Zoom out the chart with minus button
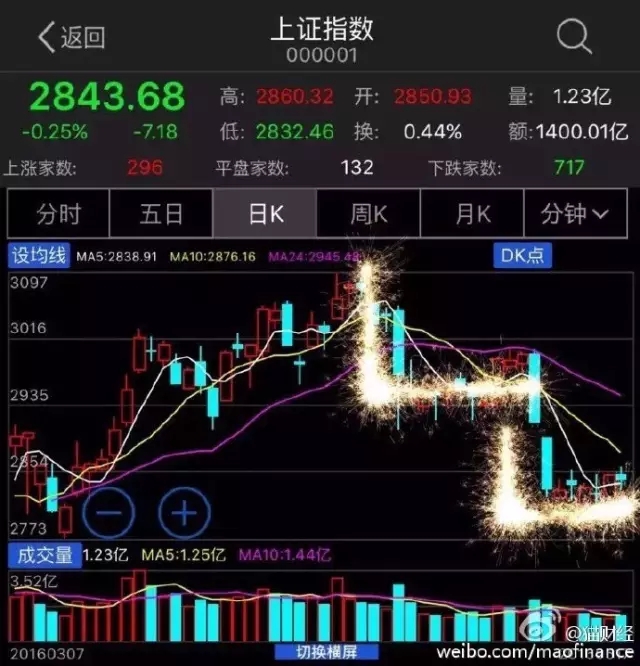This screenshot has width=640, height=666. pyautogui.click(x=109, y=512)
